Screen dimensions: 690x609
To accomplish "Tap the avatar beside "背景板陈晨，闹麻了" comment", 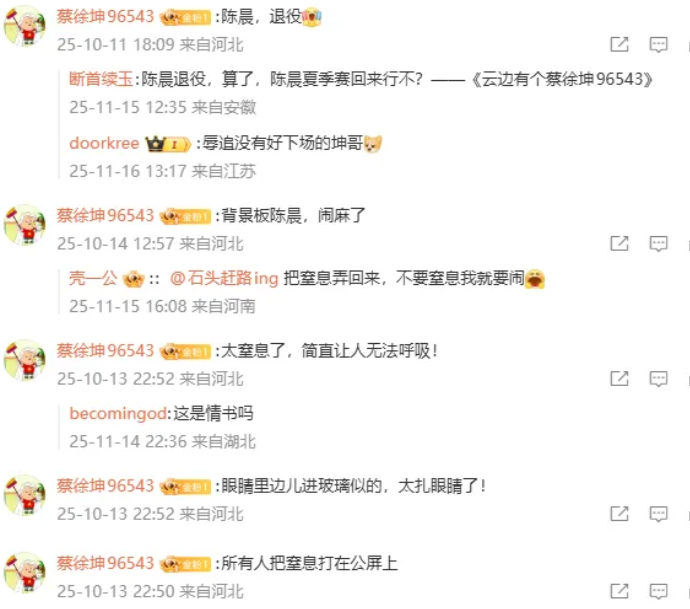I will point(25,225).
